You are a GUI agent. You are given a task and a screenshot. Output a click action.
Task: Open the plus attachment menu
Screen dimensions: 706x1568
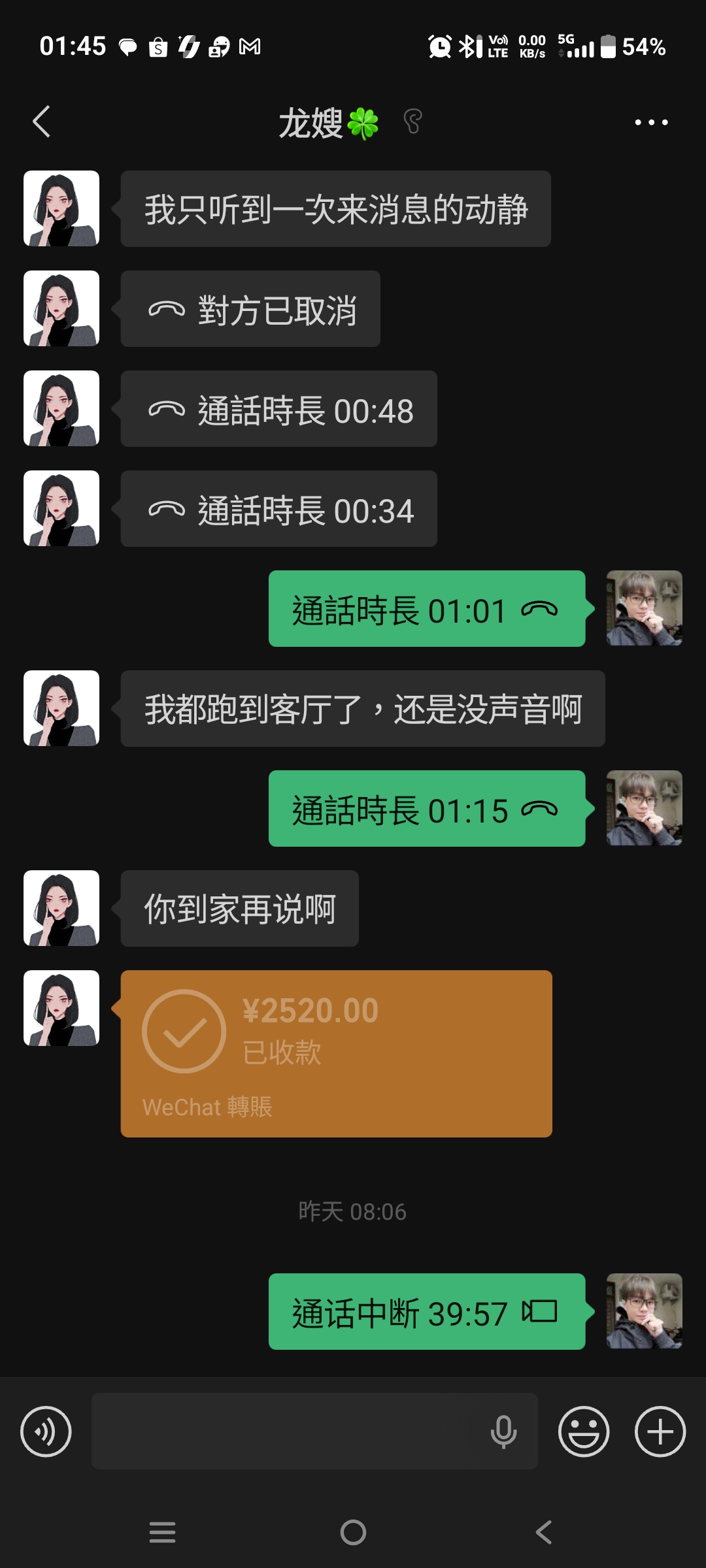[660, 1431]
